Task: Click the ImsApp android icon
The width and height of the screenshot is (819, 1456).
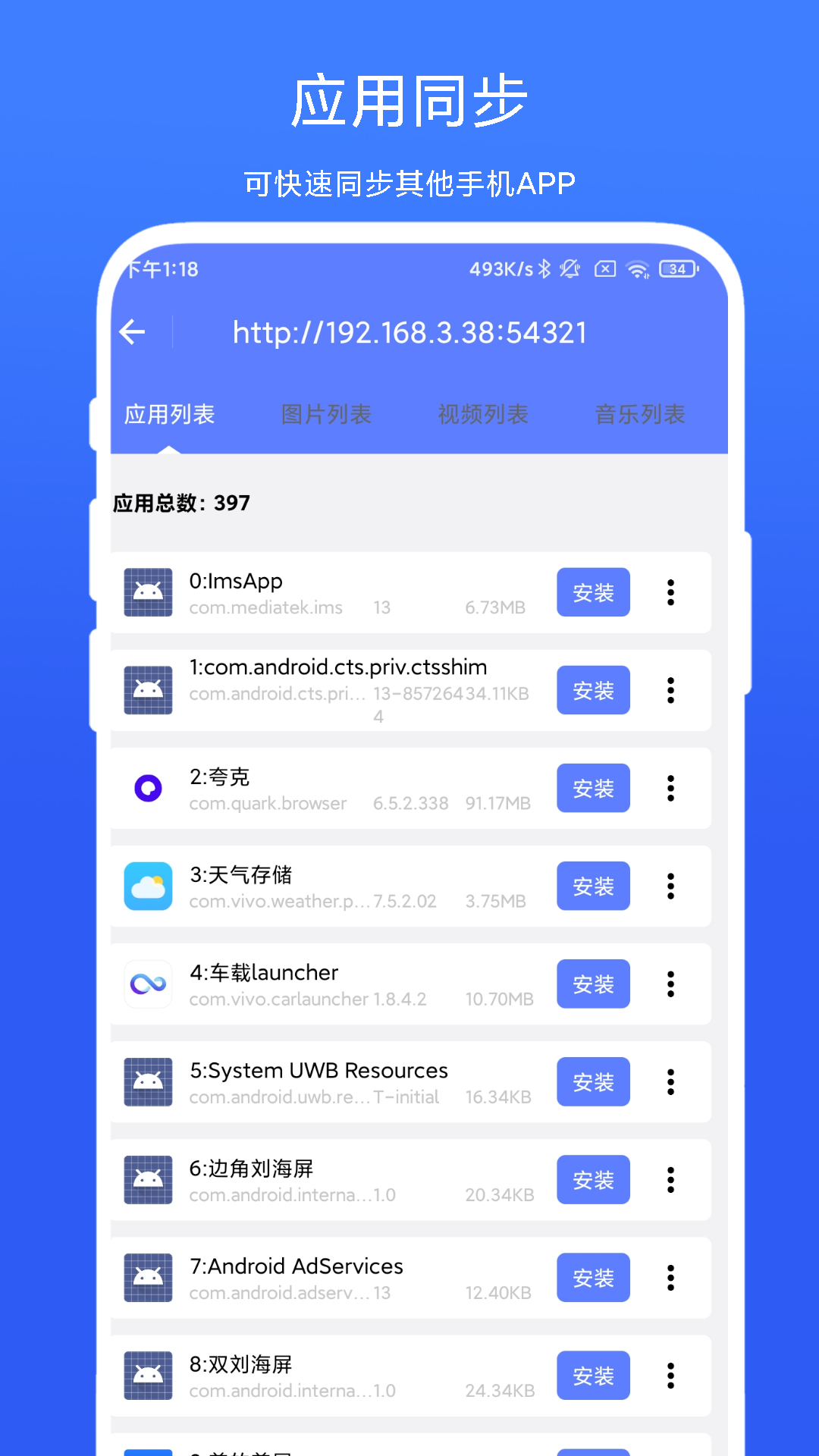Action: click(148, 592)
